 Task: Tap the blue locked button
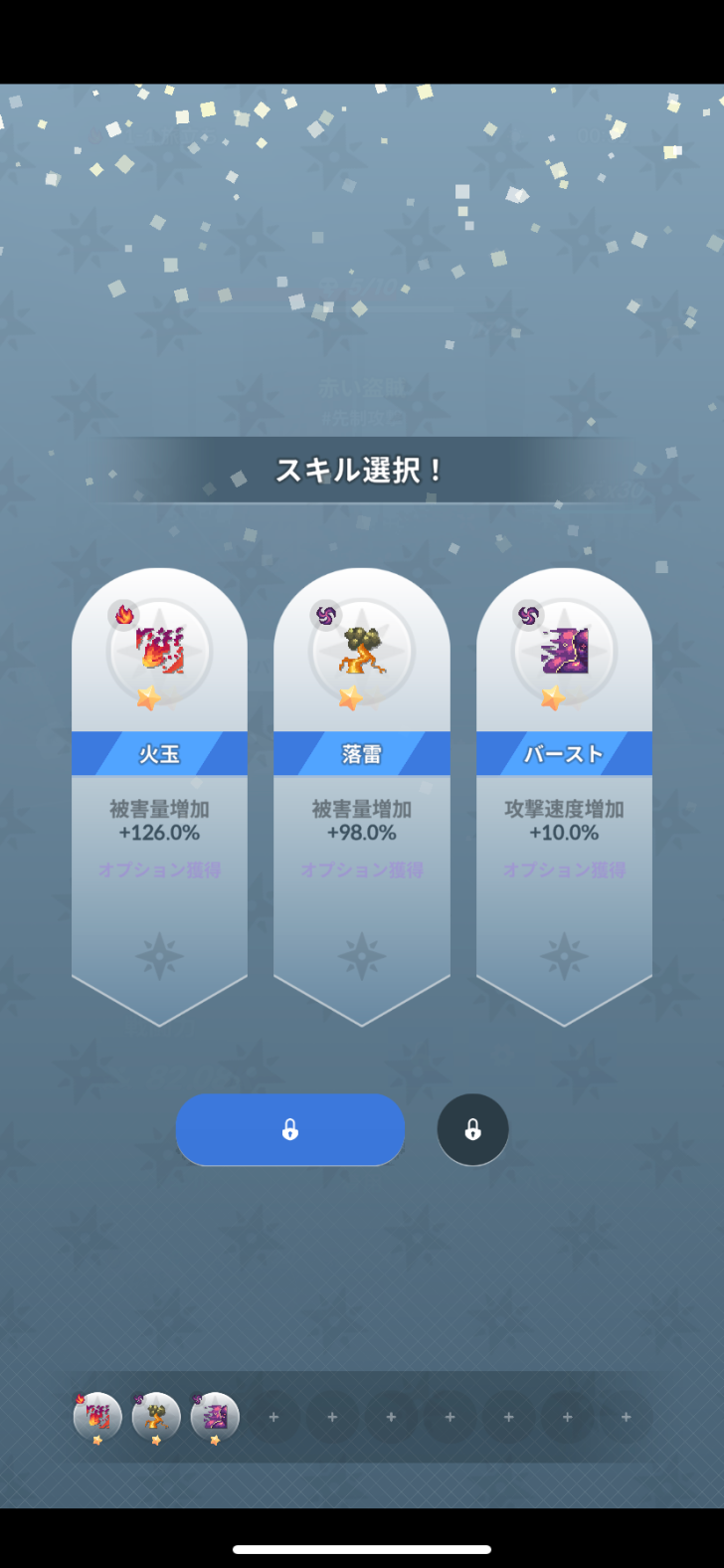(x=290, y=1129)
